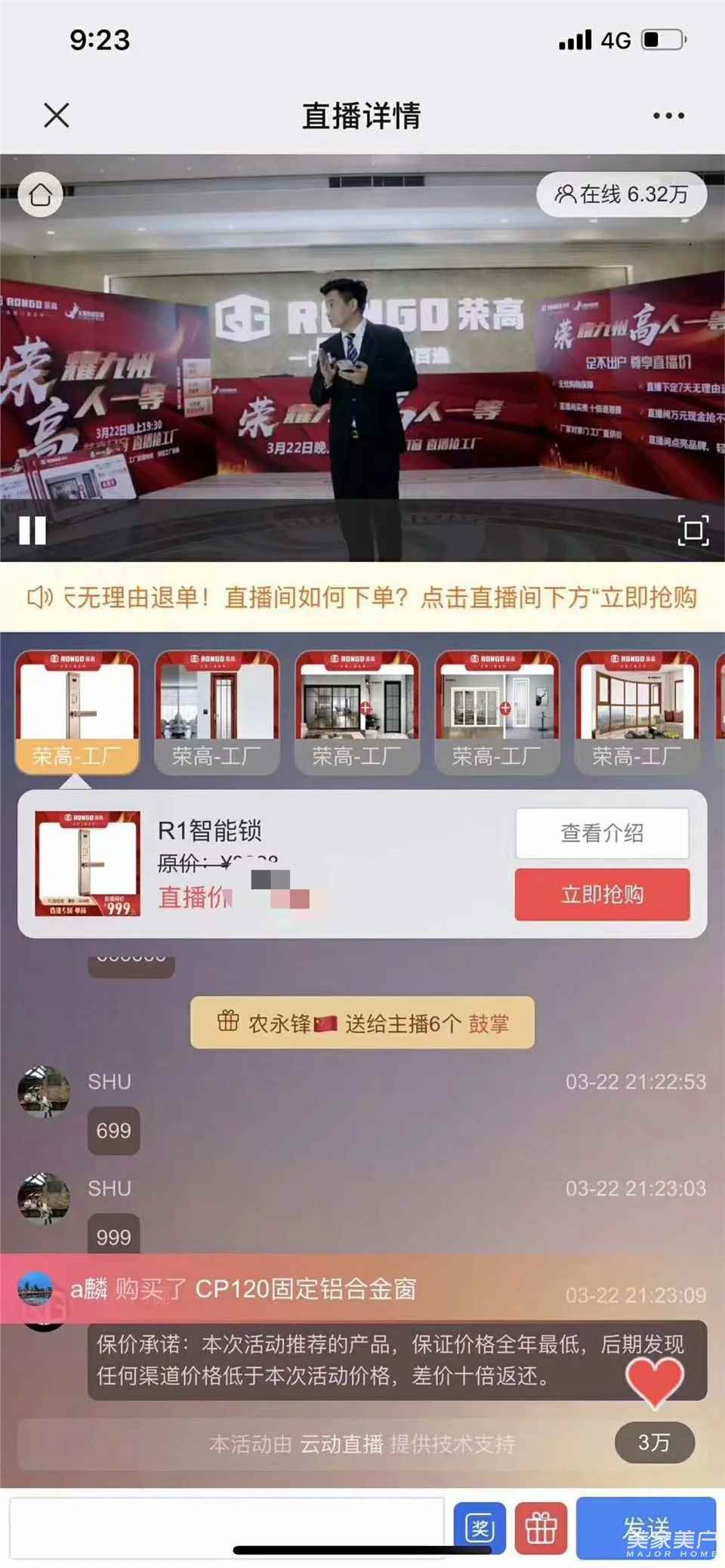This screenshot has height=1568, width=725.
Task: Open the three-dot overflow menu
Action: [x=668, y=116]
